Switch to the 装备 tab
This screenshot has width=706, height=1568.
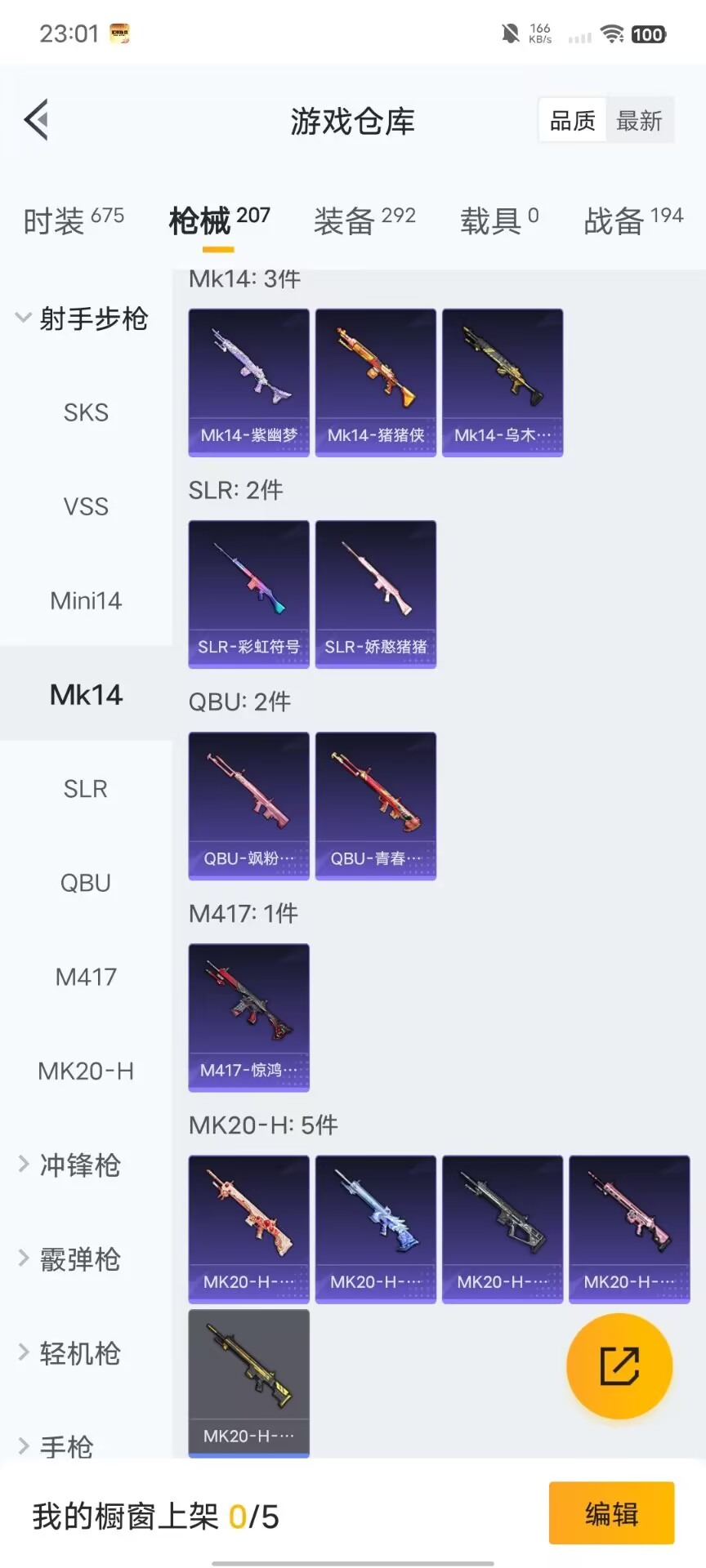click(x=364, y=220)
